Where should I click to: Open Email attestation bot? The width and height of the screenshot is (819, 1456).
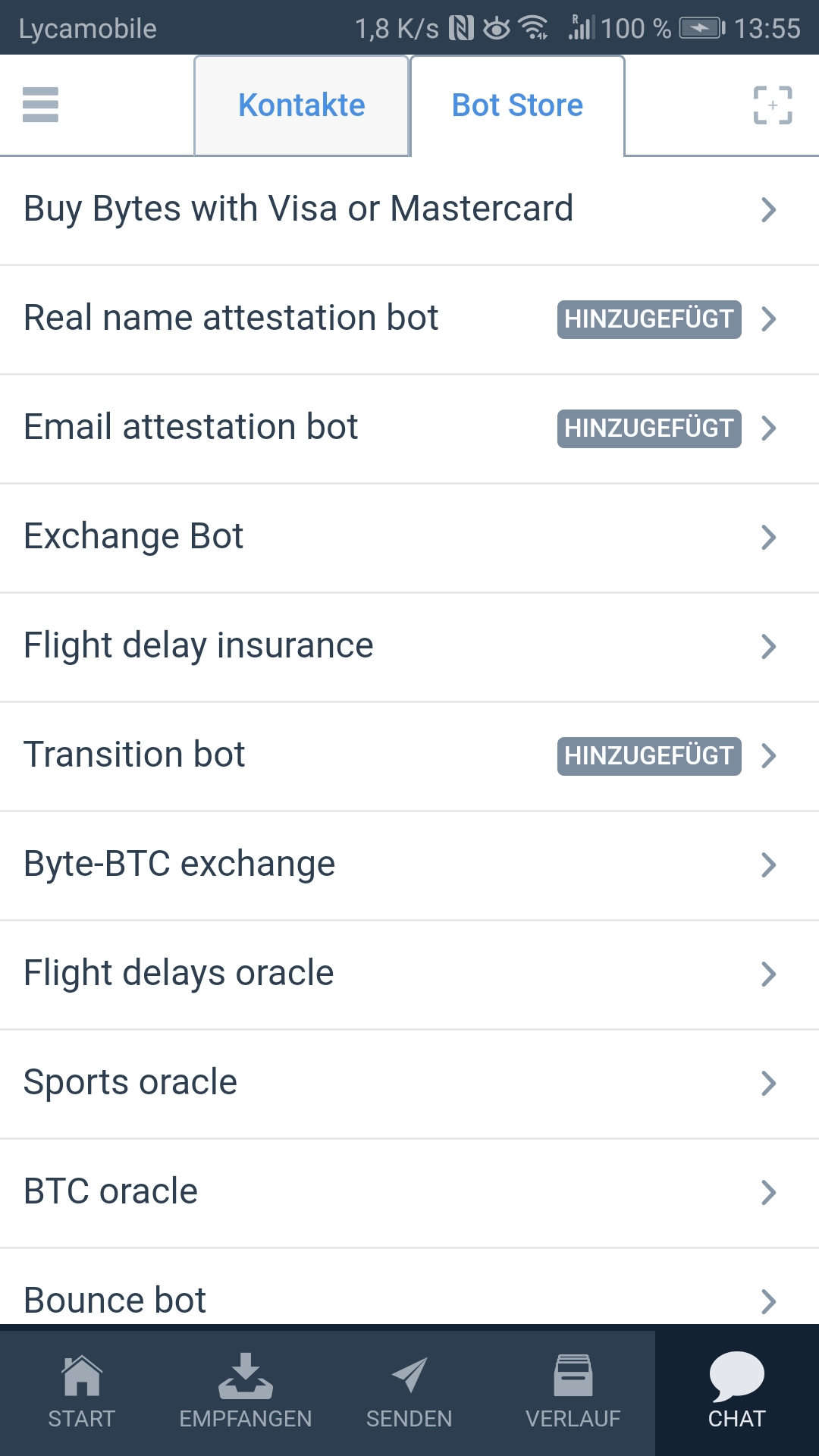click(409, 428)
